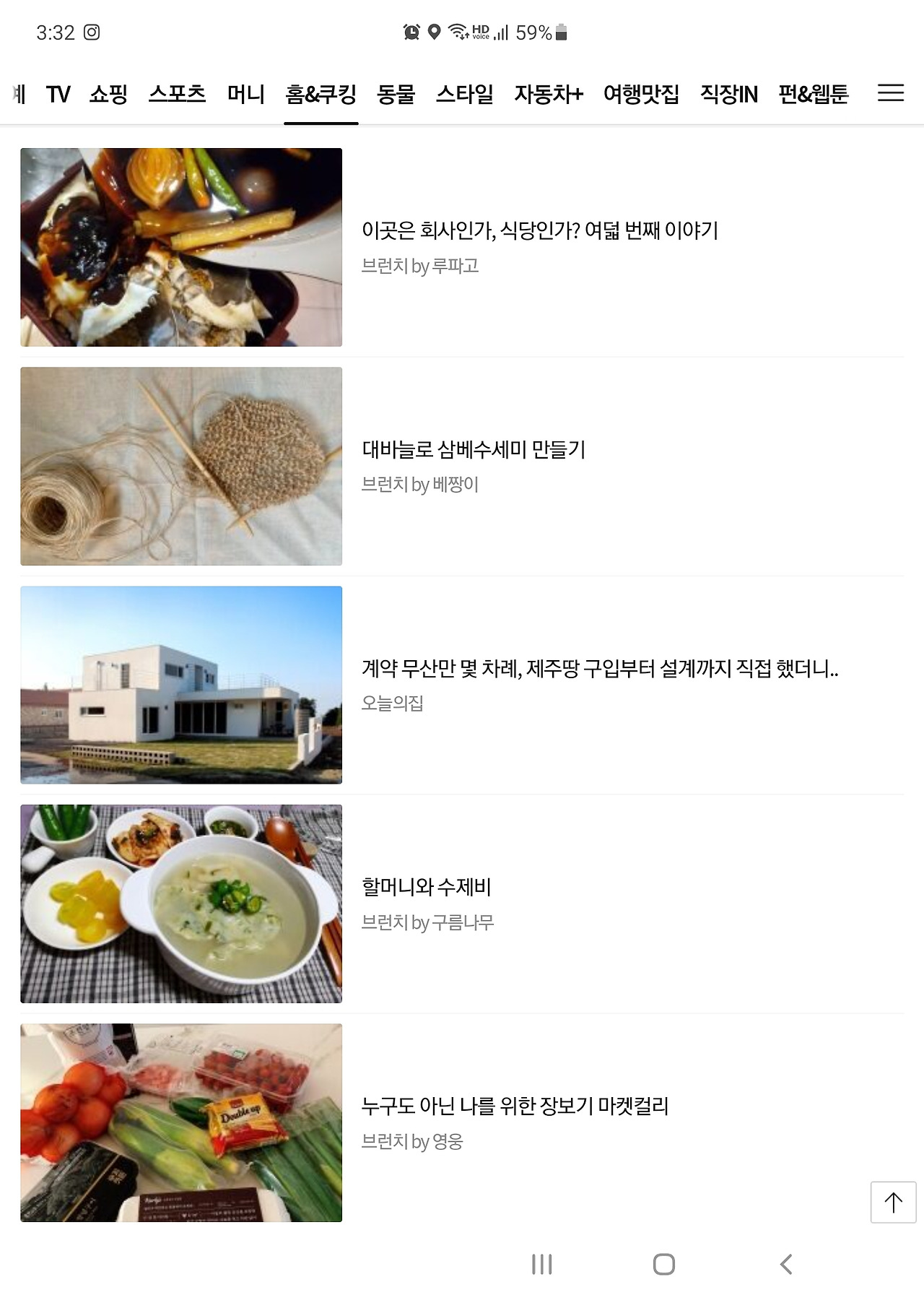The image size is (924, 1295).
Task: Select the 자동차+ tab
Action: [548, 95]
